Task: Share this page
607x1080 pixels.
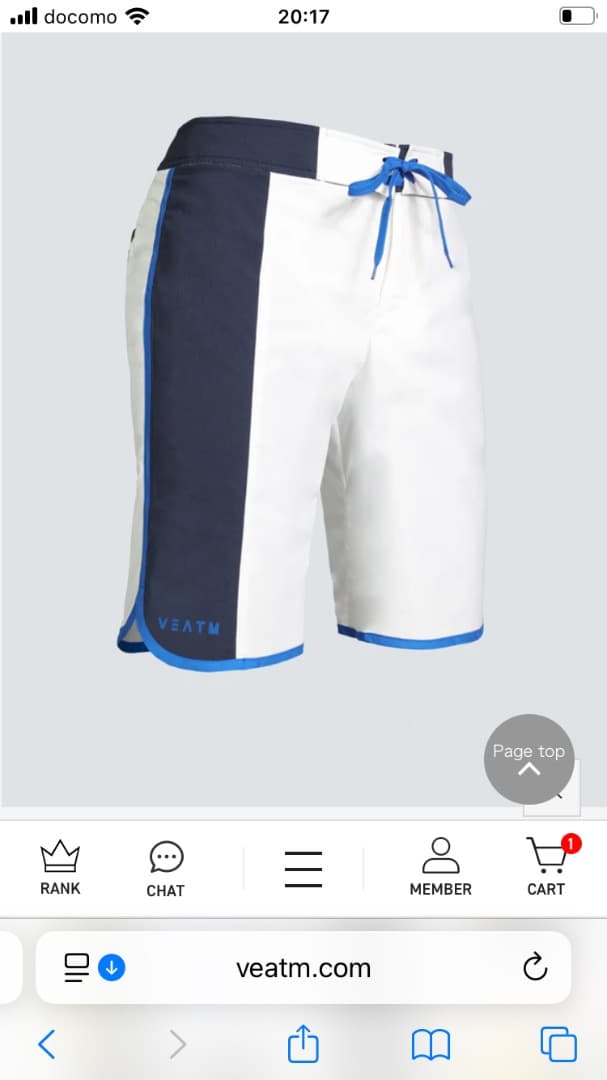Action: pyautogui.click(x=303, y=1045)
